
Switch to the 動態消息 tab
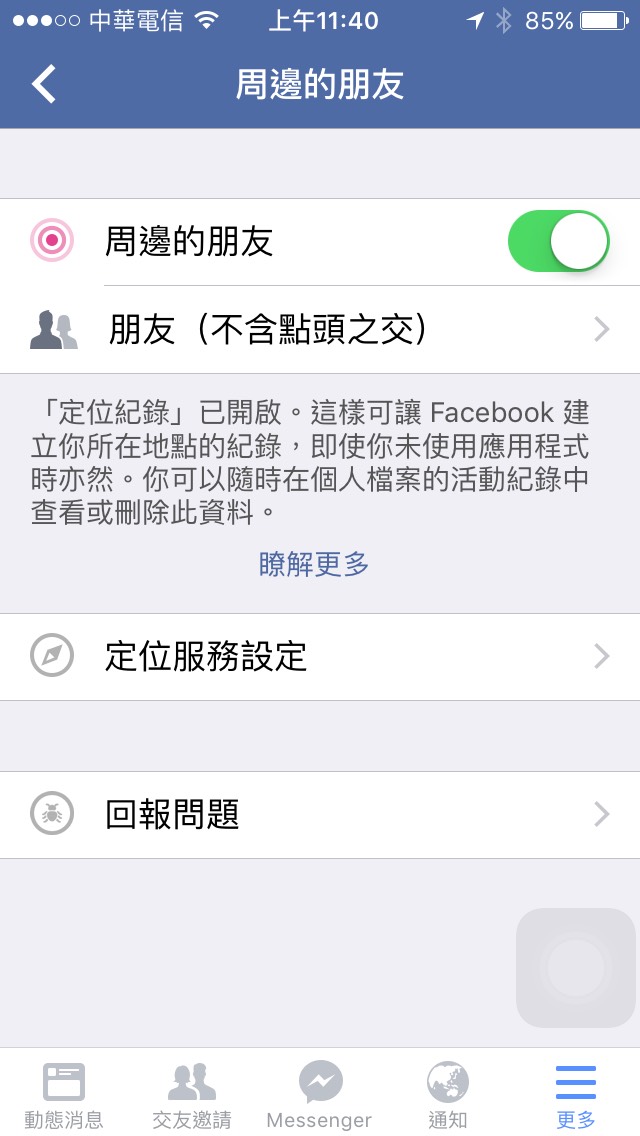tap(64, 1095)
